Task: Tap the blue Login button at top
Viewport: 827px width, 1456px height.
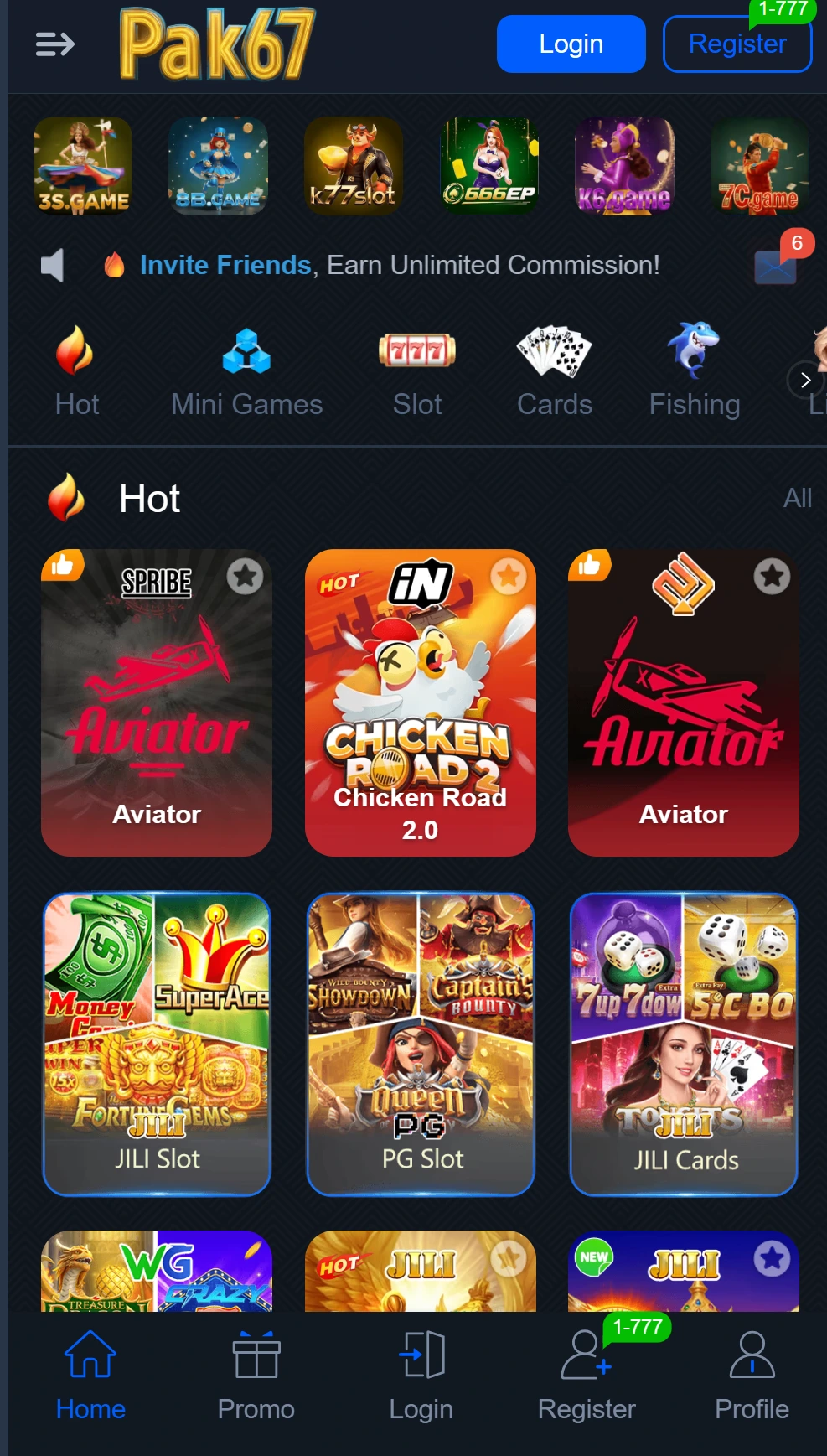Action: [571, 44]
